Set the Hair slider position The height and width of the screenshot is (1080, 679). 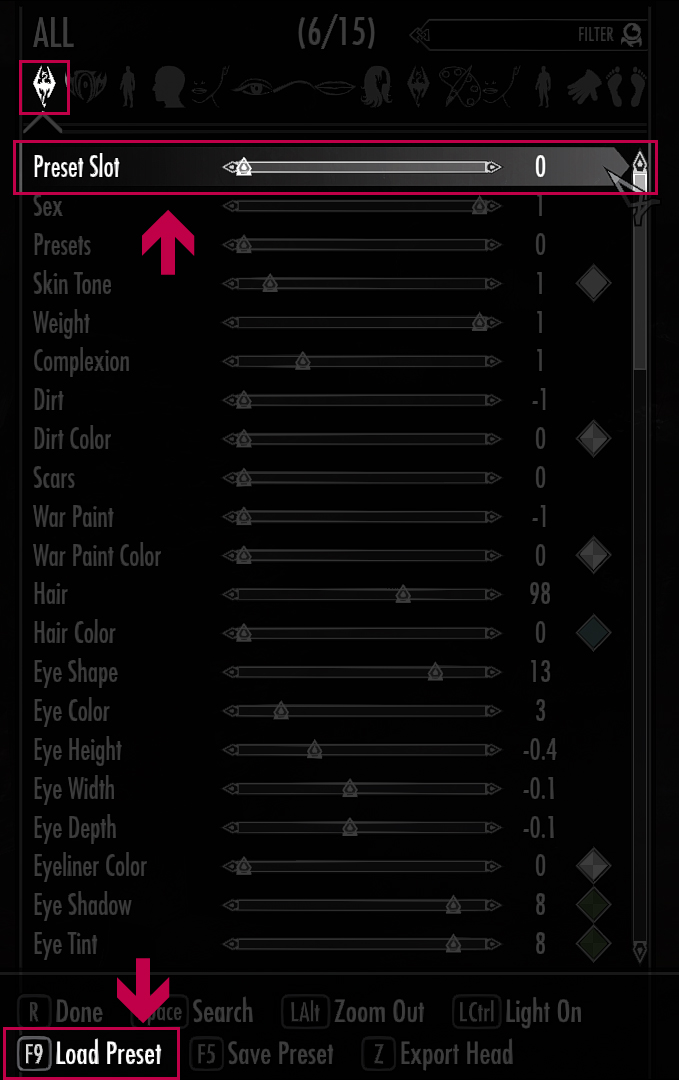point(403,595)
